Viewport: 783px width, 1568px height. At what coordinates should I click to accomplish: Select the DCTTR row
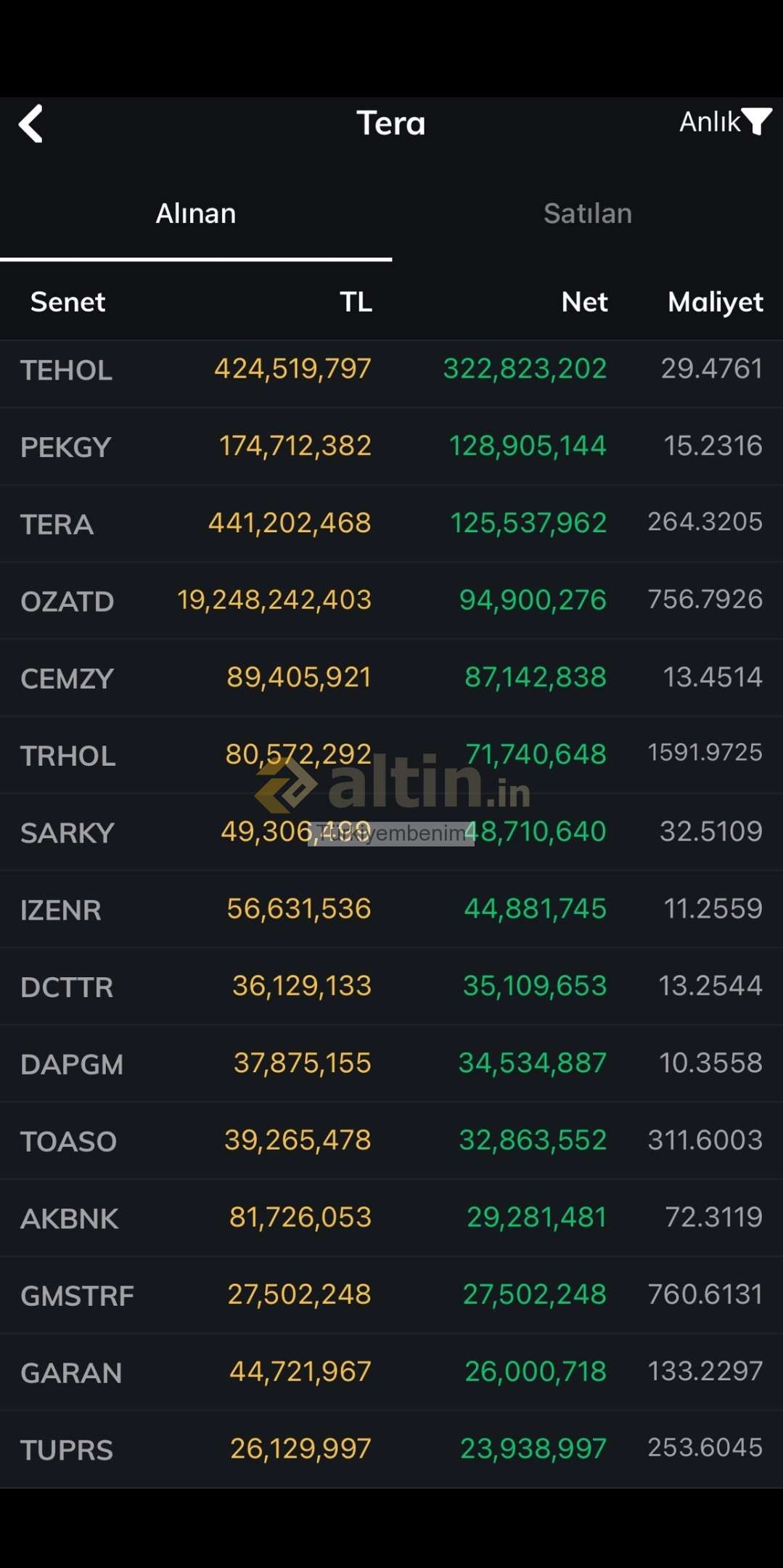(x=391, y=987)
